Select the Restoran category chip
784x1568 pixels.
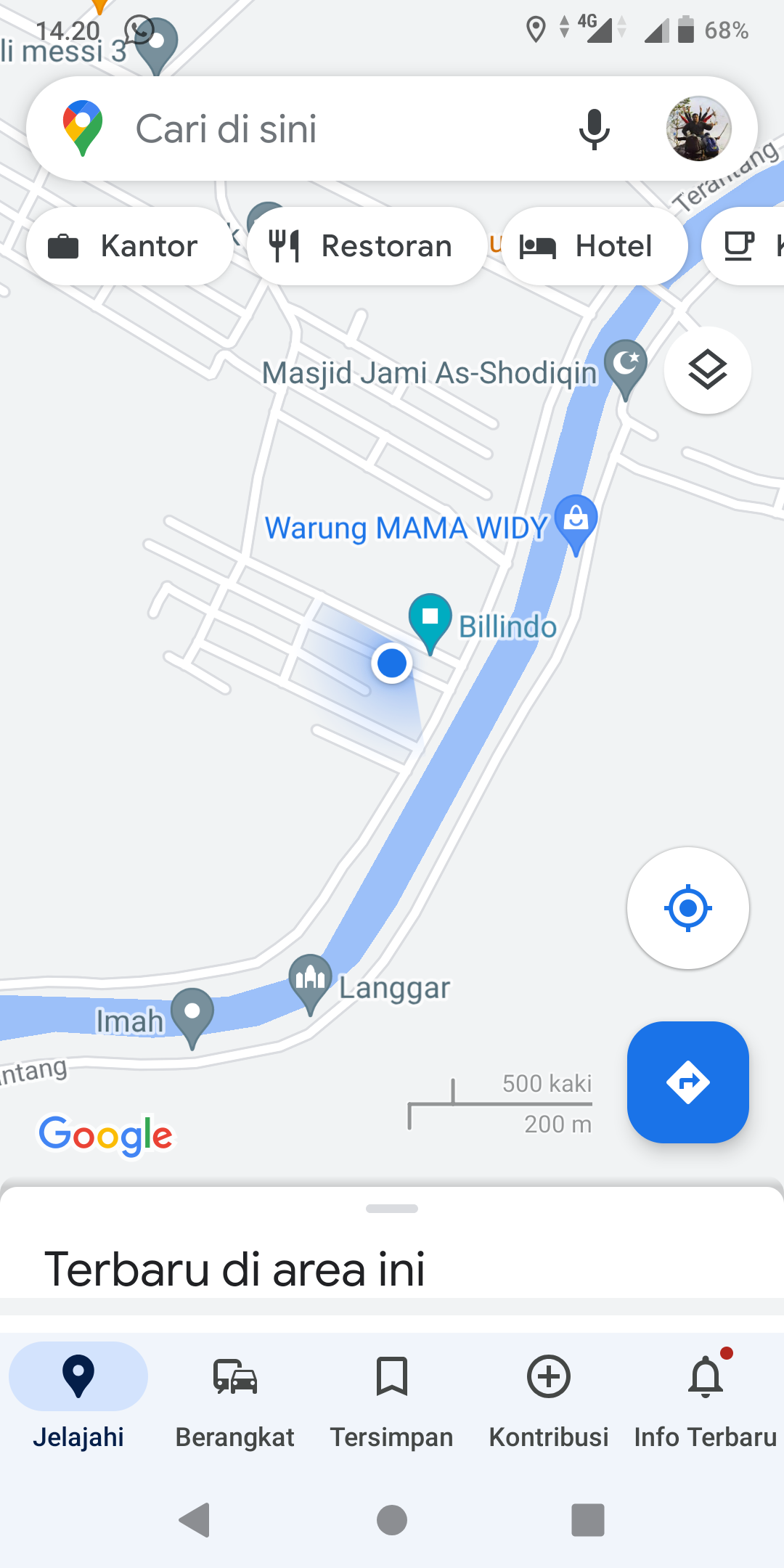pyautogui.click(x=367, y=246)
